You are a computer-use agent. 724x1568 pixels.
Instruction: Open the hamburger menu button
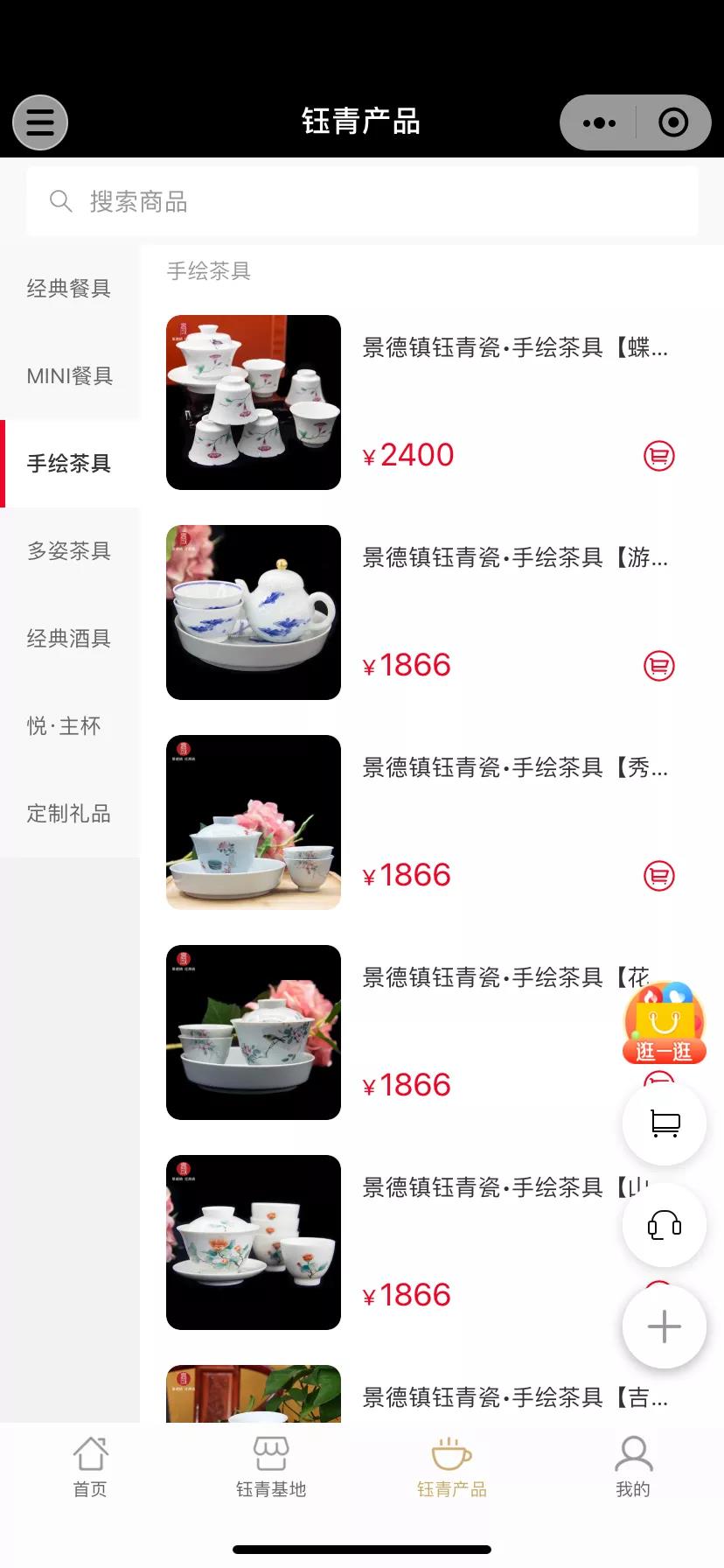(x=40, y=122)
